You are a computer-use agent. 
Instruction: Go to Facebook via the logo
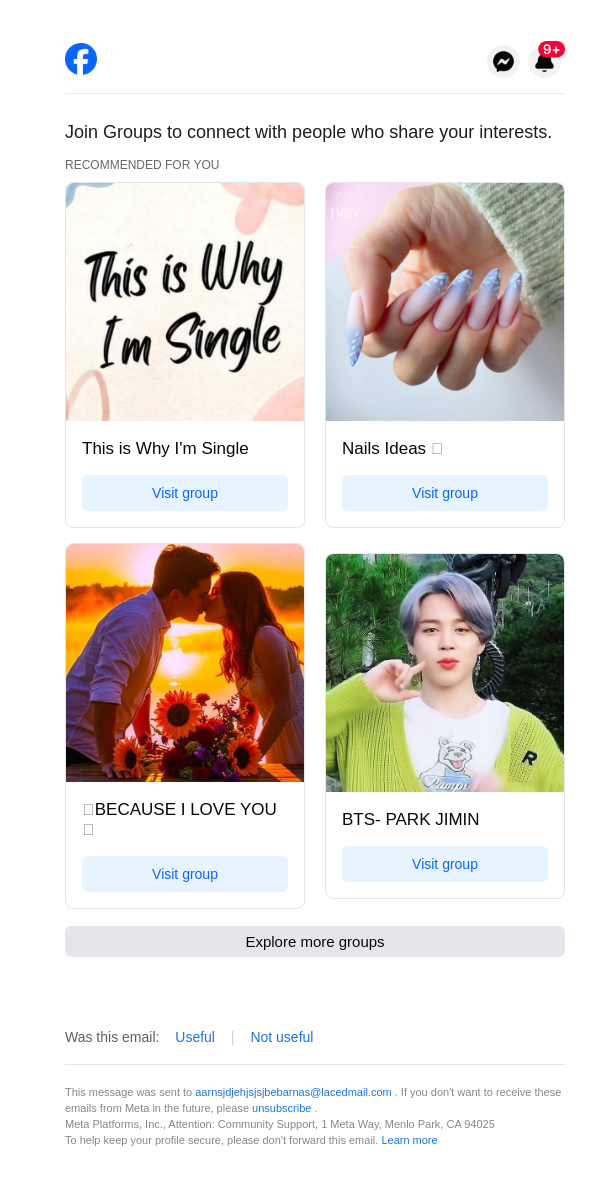[81, 59]
